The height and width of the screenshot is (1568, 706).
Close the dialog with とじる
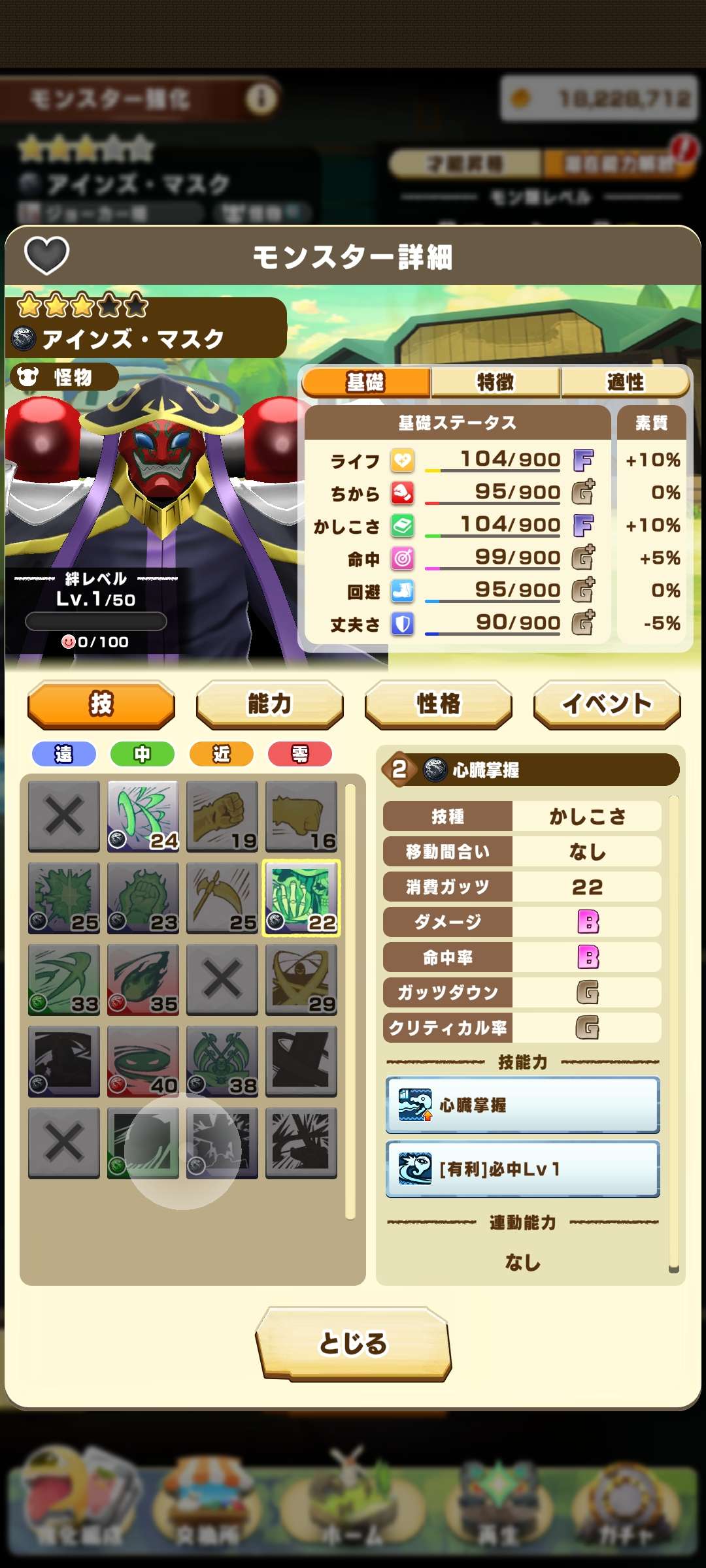(353, 1343)
